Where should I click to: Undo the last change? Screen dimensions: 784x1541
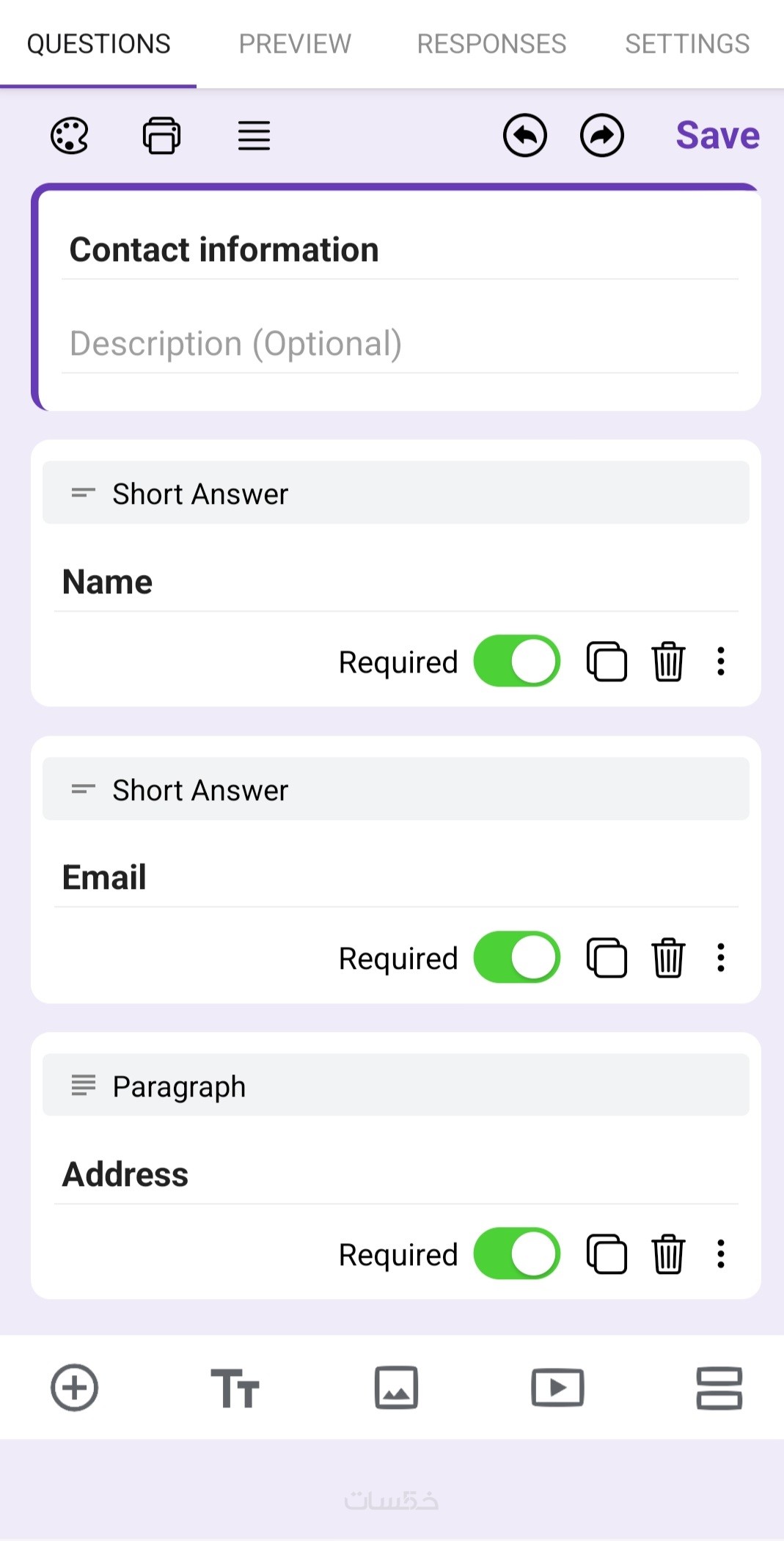tap(525, 136)
